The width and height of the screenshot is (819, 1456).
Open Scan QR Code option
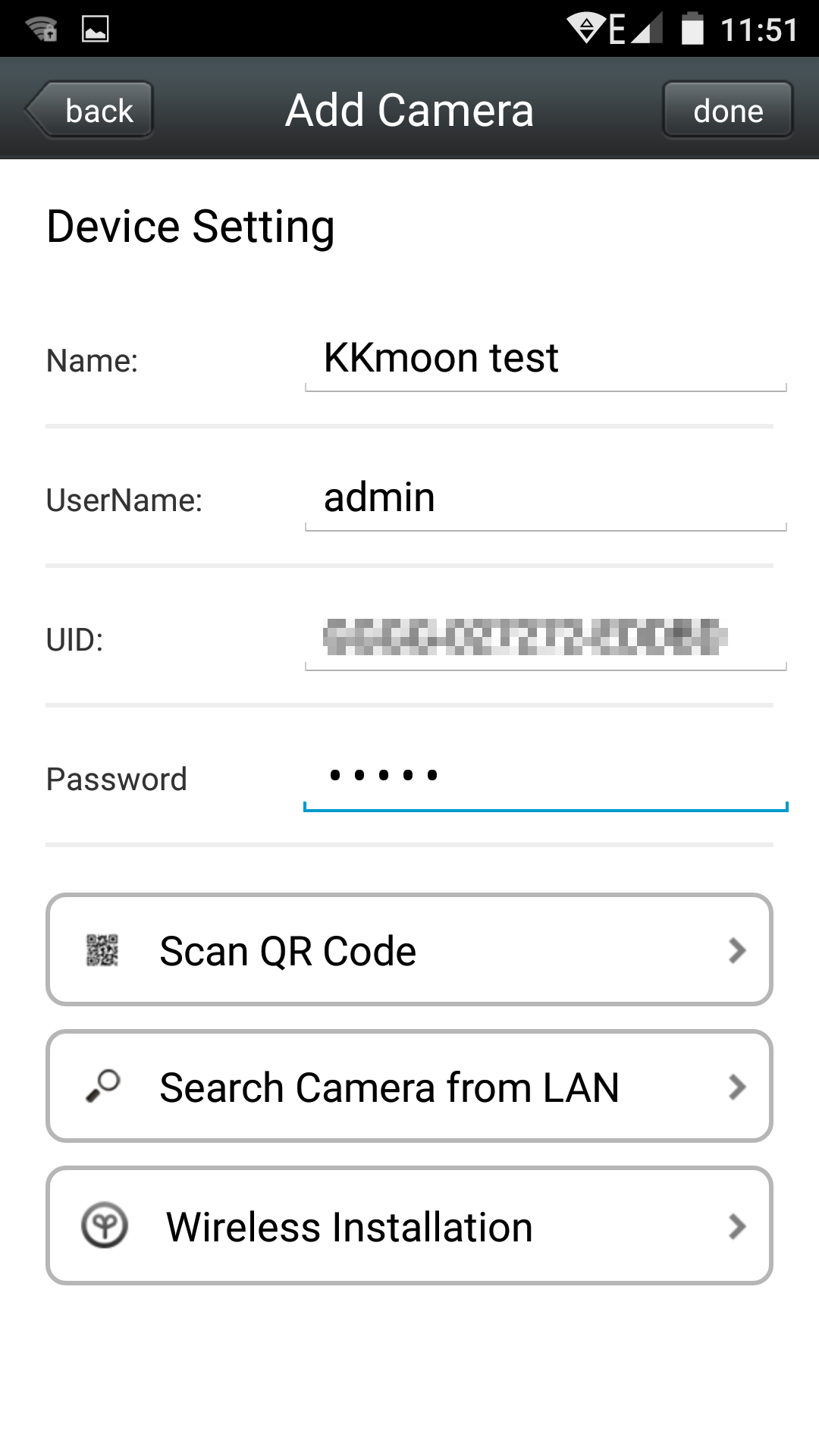pos(409,950)
